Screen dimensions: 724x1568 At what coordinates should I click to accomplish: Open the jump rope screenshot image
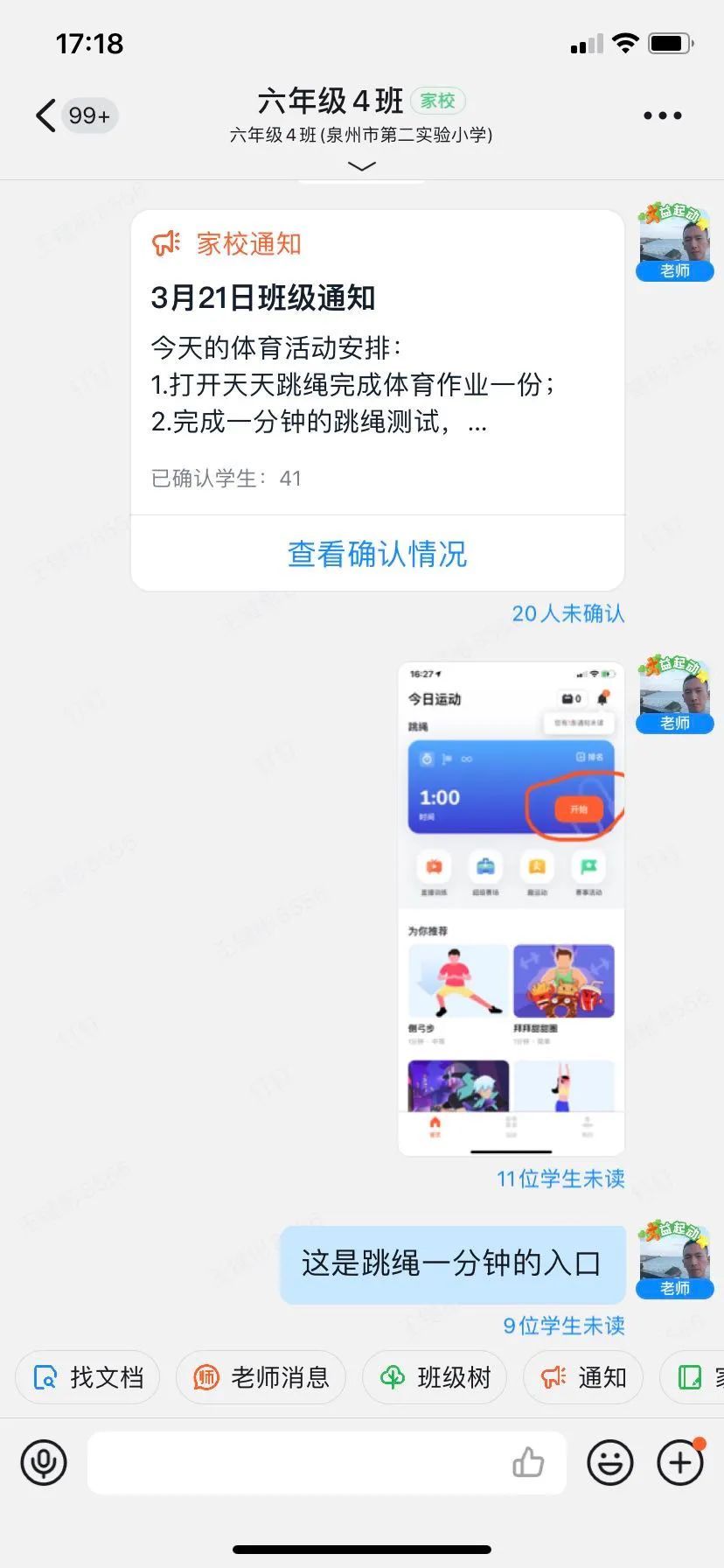512,908
